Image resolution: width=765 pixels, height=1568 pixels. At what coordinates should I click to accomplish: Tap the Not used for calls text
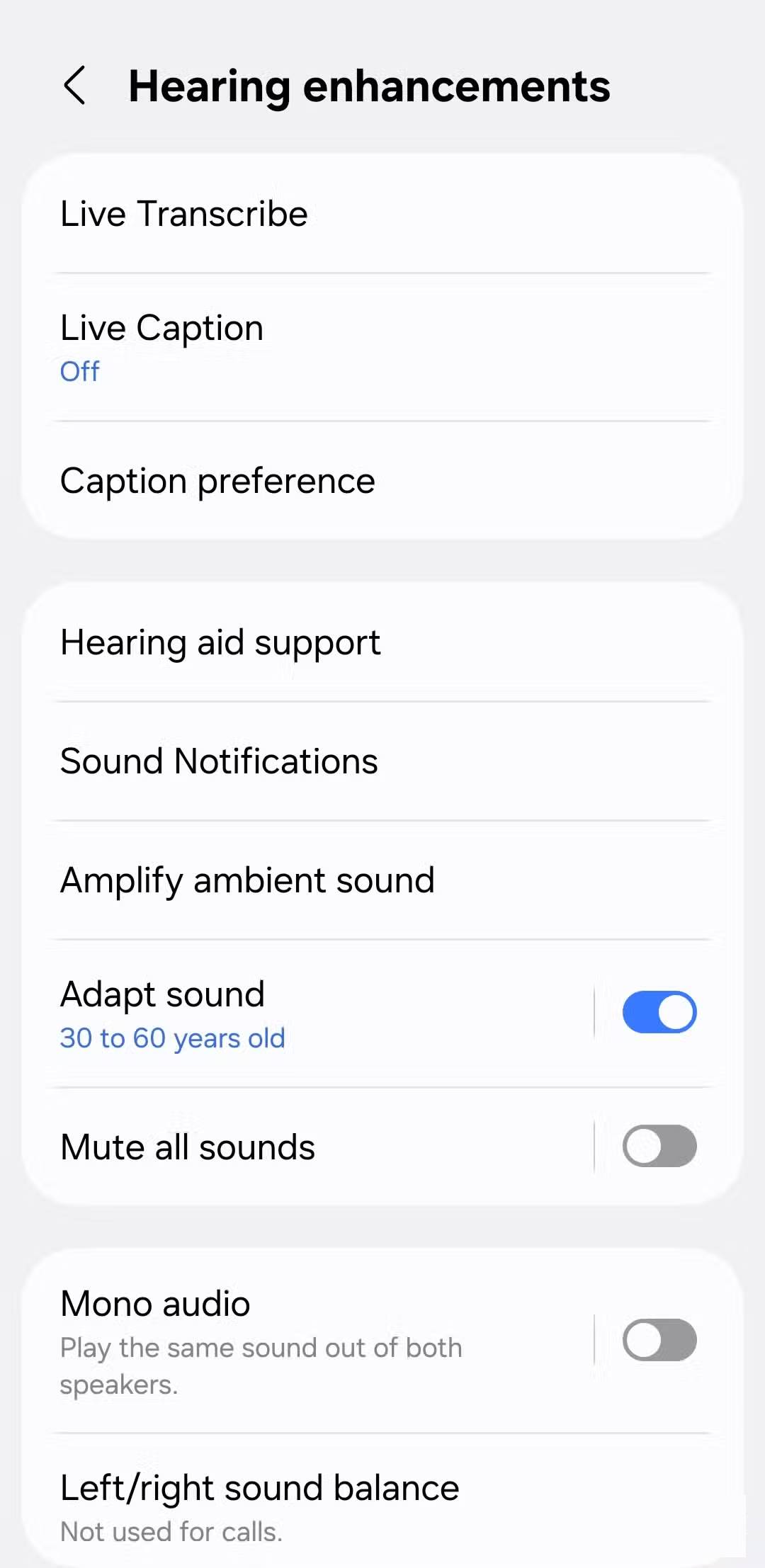click(170, 1530)
